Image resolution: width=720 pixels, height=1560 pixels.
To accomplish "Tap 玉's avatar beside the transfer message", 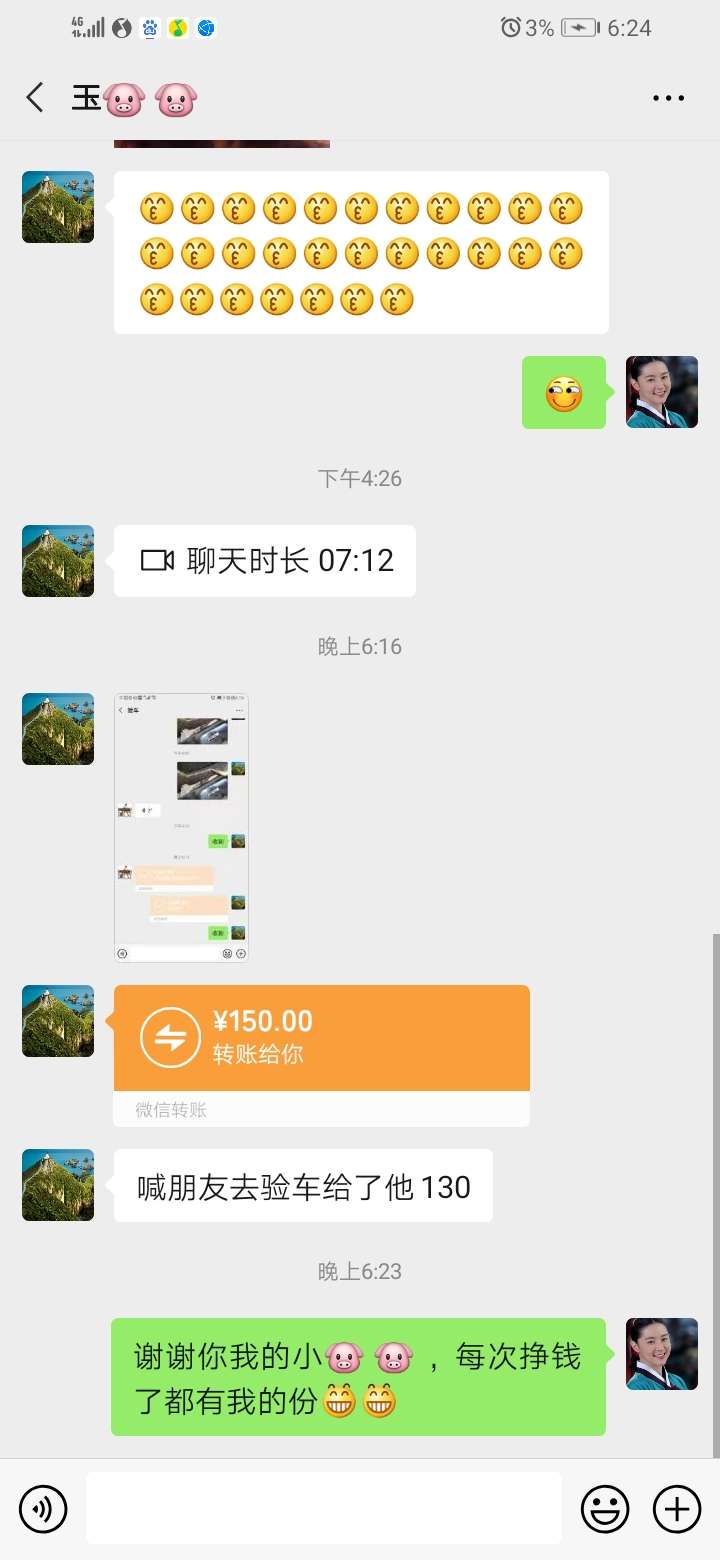I will [x=57, y=1020].
